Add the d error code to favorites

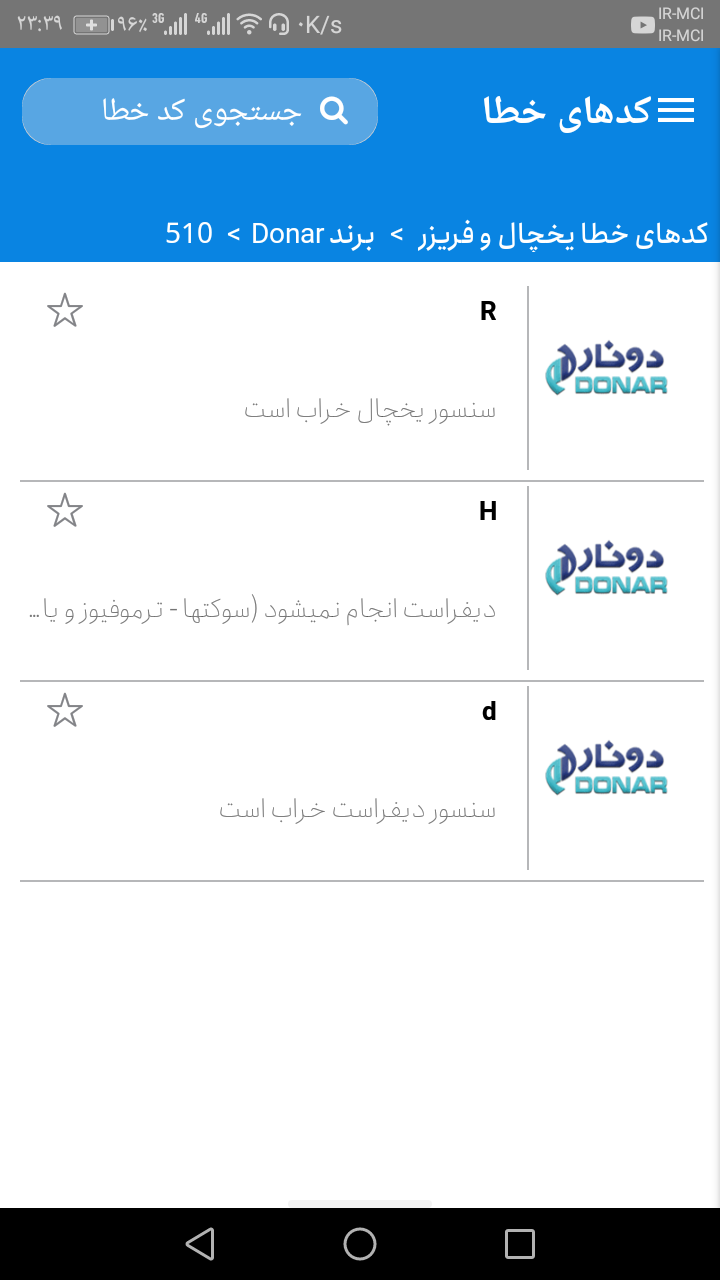pyautogui.click(x=65, y=711)
